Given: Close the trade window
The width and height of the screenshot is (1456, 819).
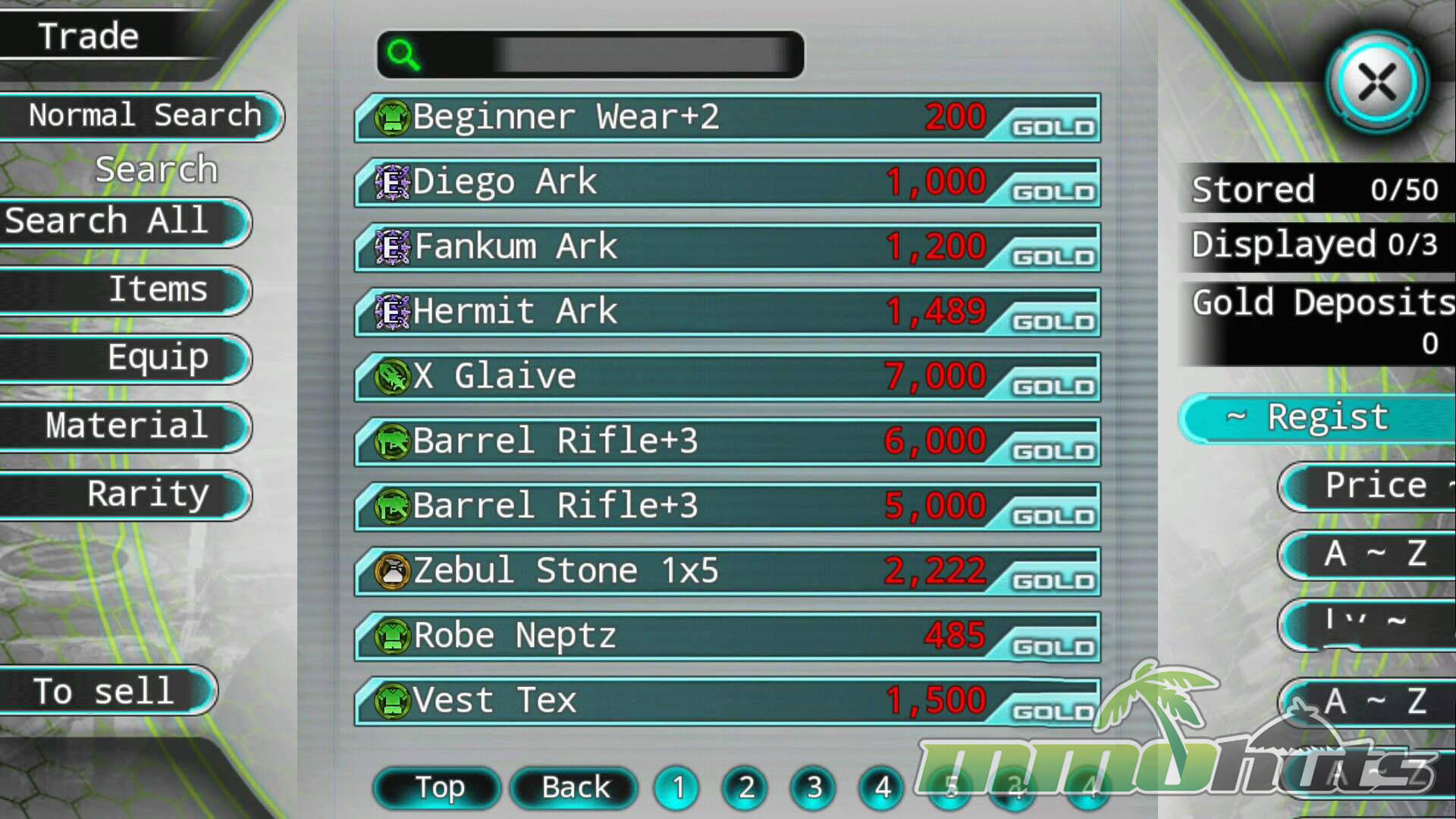Looking at the screenshot, I should click(x=1376, y=82).
